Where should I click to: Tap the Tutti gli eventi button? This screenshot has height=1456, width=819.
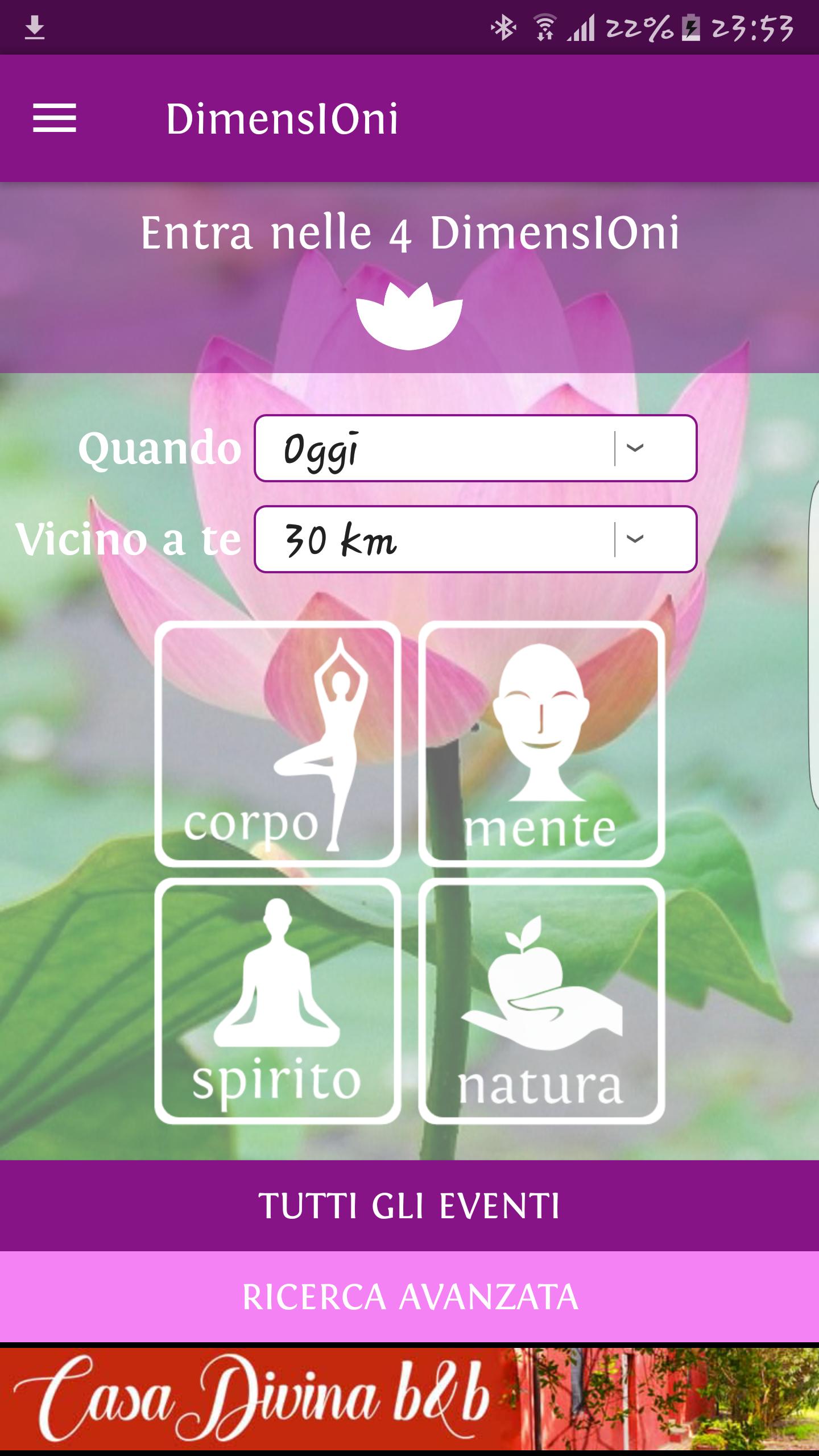[409, 1206]
